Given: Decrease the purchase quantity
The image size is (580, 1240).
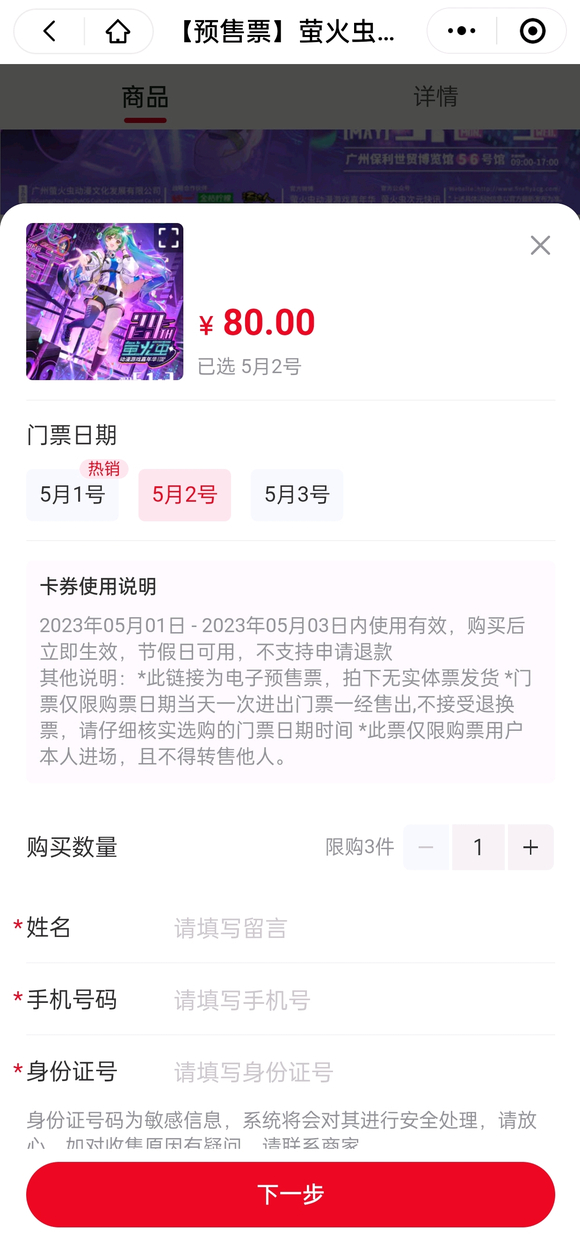Looking at the screenshot, I should (x=426, y=847).
